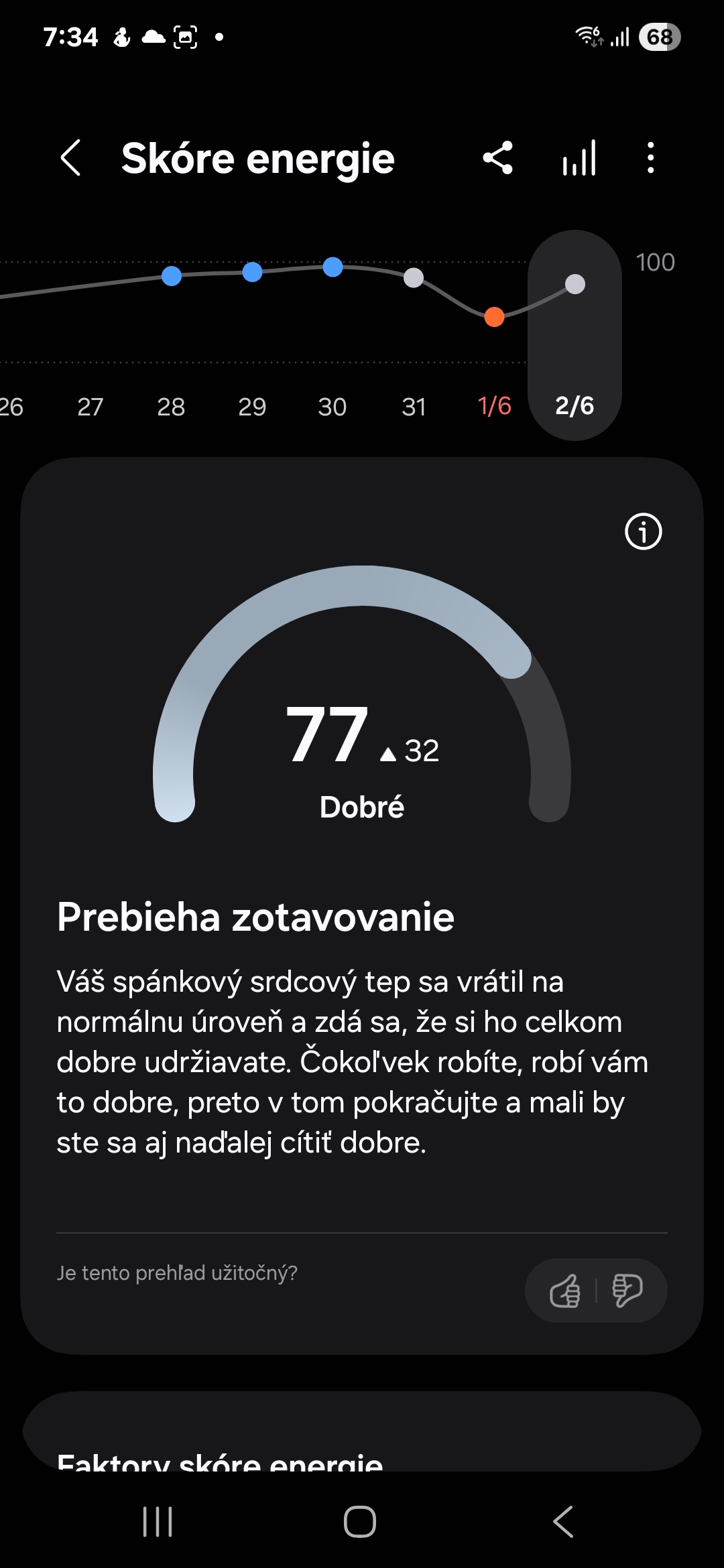
Task: Go back from Skóre energie screen
Action: click(71, 158)
